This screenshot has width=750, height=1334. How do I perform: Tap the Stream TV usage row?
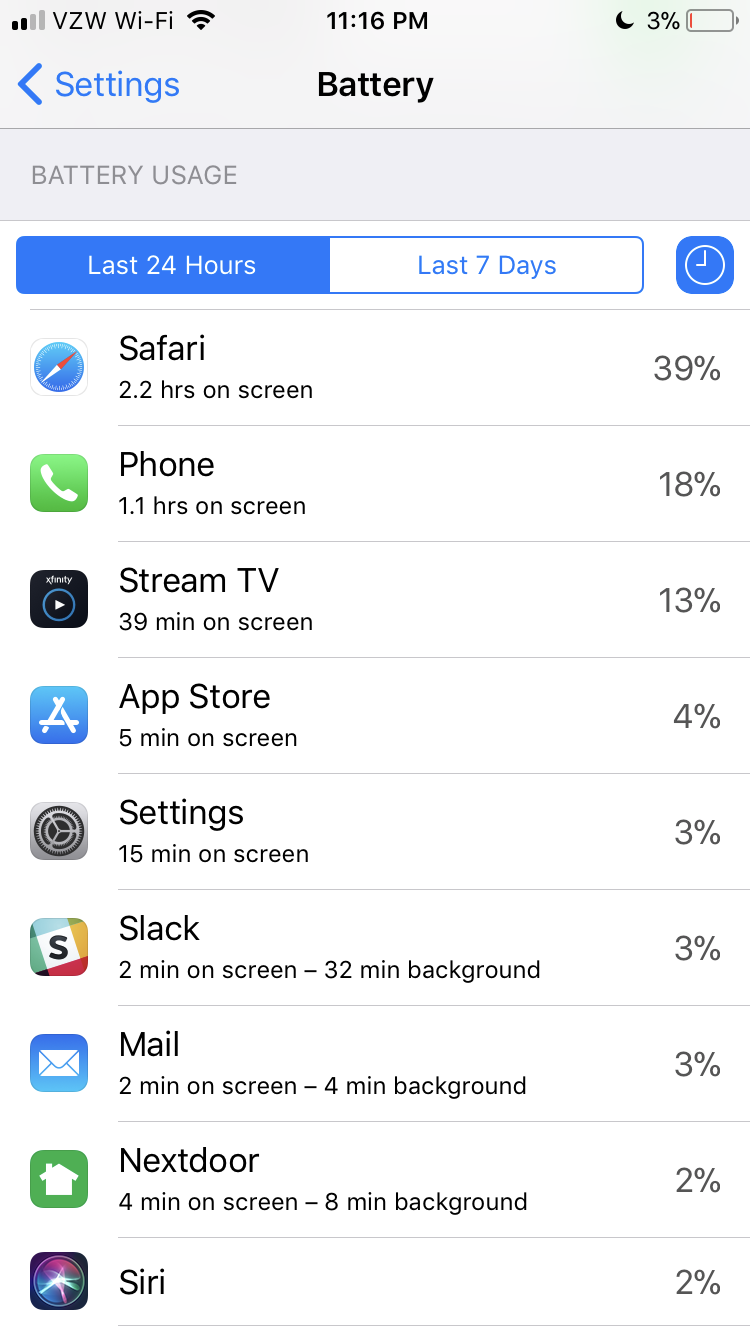(375, 600)
